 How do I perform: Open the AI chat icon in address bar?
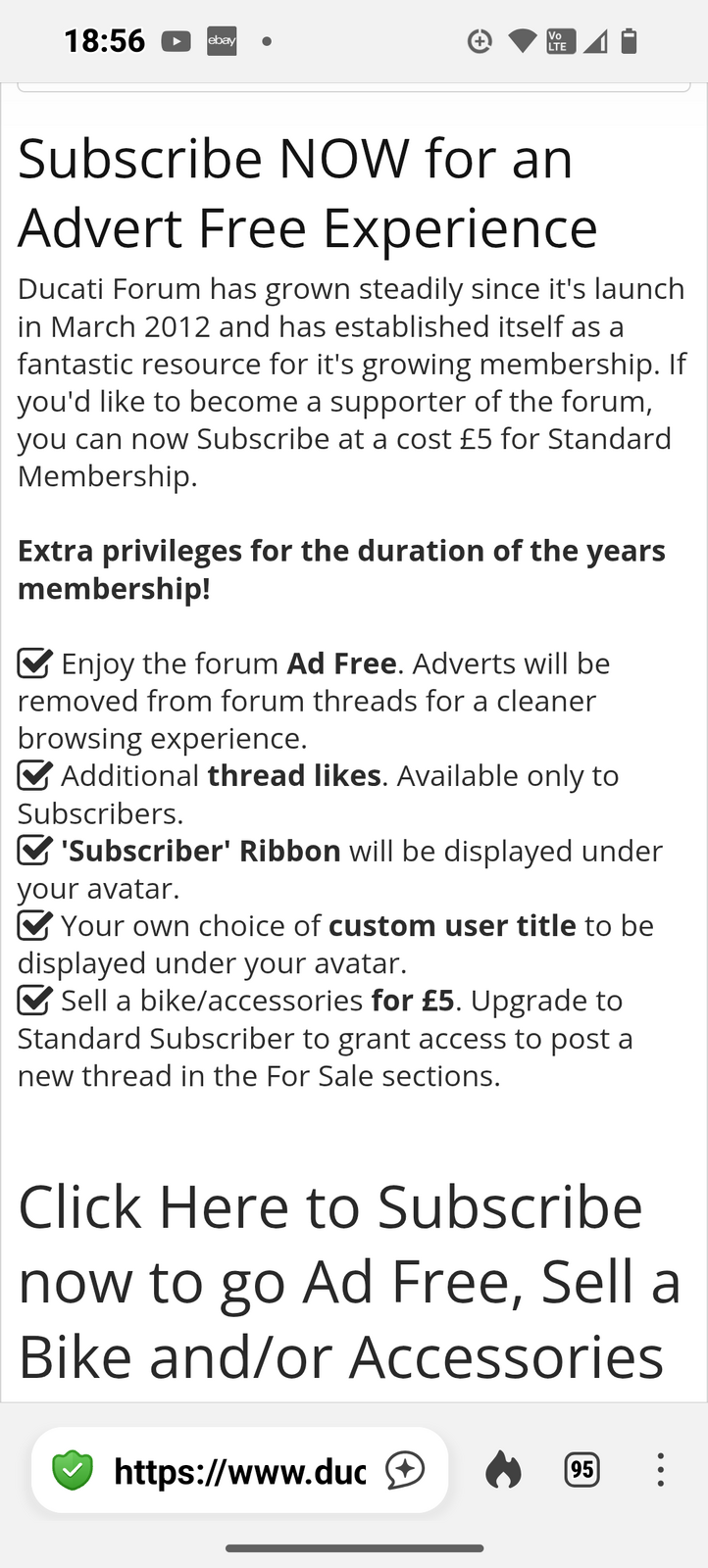click(405, 1470)
